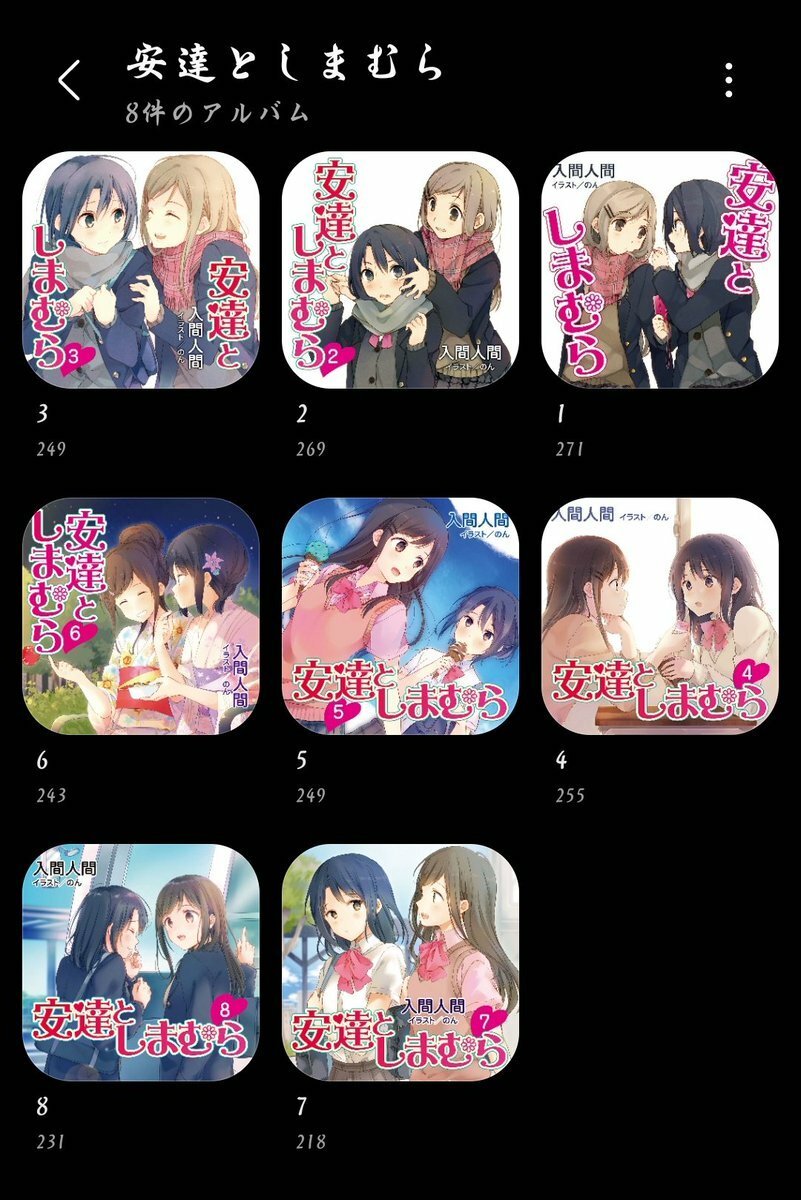The image size is (801, 1200).
Task: Open album 2 with 269 items
Action: point(400,270)
